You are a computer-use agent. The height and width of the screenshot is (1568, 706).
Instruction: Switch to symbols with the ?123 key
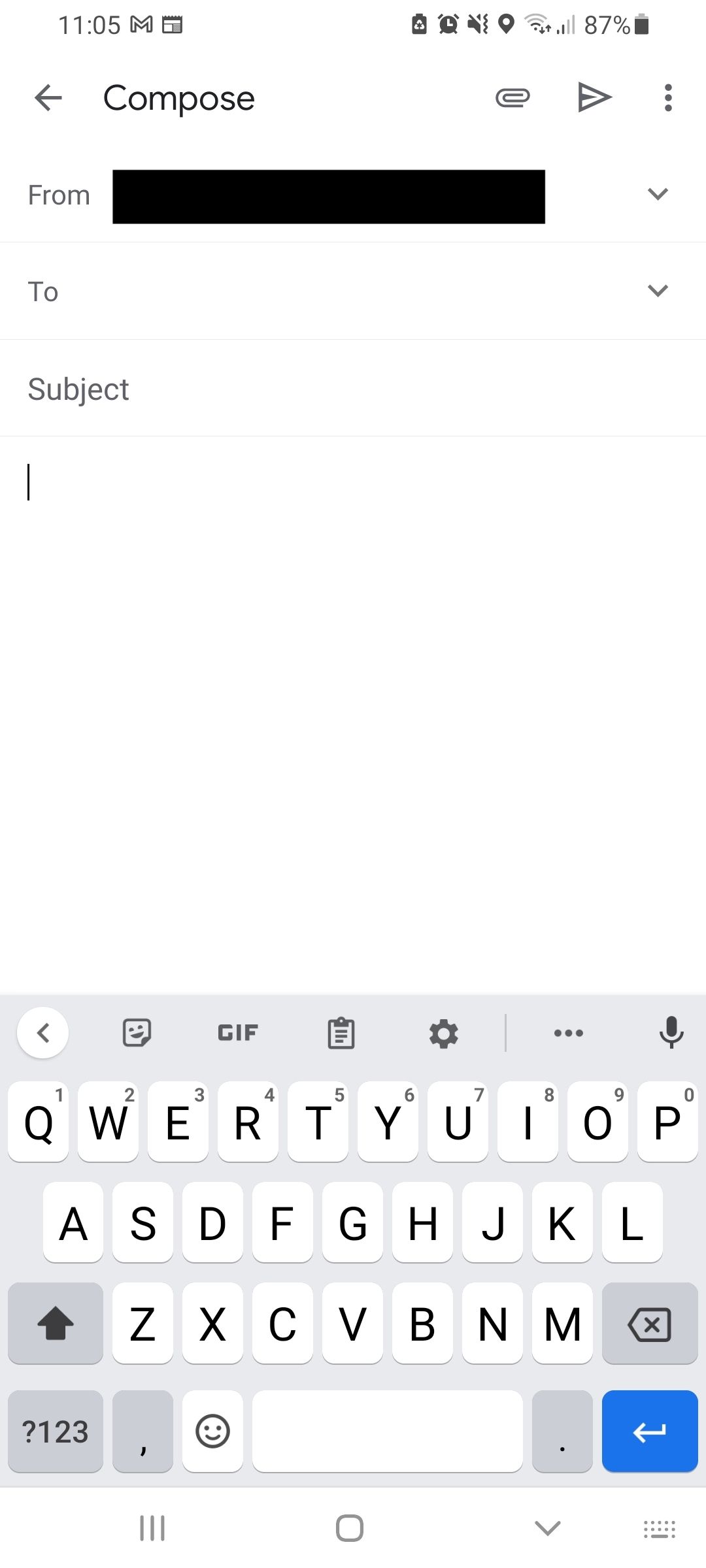pyautogui.click(x=55, y=1431)
